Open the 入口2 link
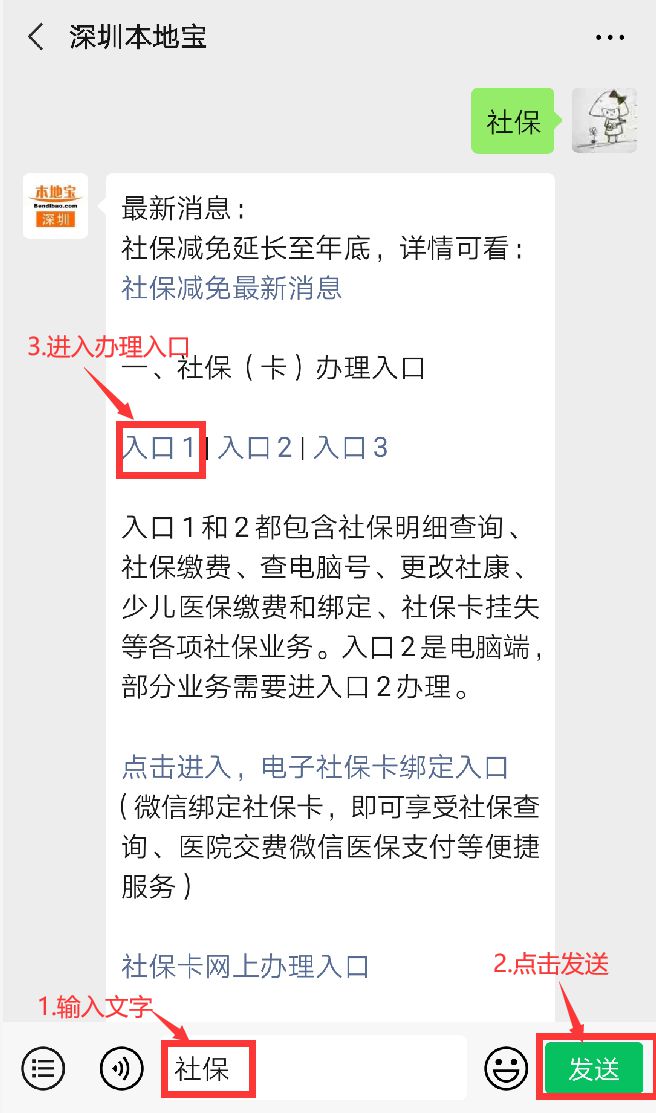The height and width of the screenshot is (1113, 656). click(255, 447)
